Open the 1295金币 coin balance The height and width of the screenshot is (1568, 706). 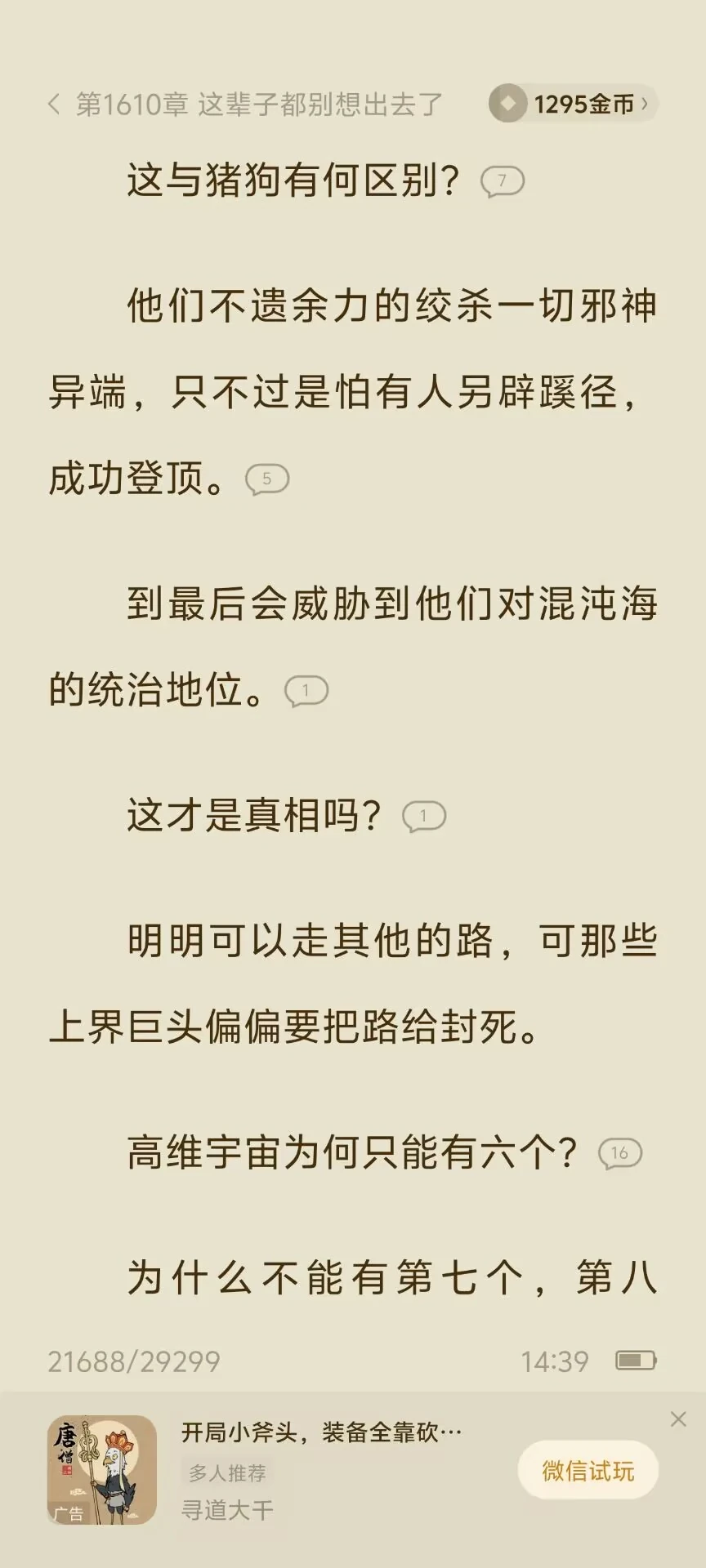click(574, 105)
